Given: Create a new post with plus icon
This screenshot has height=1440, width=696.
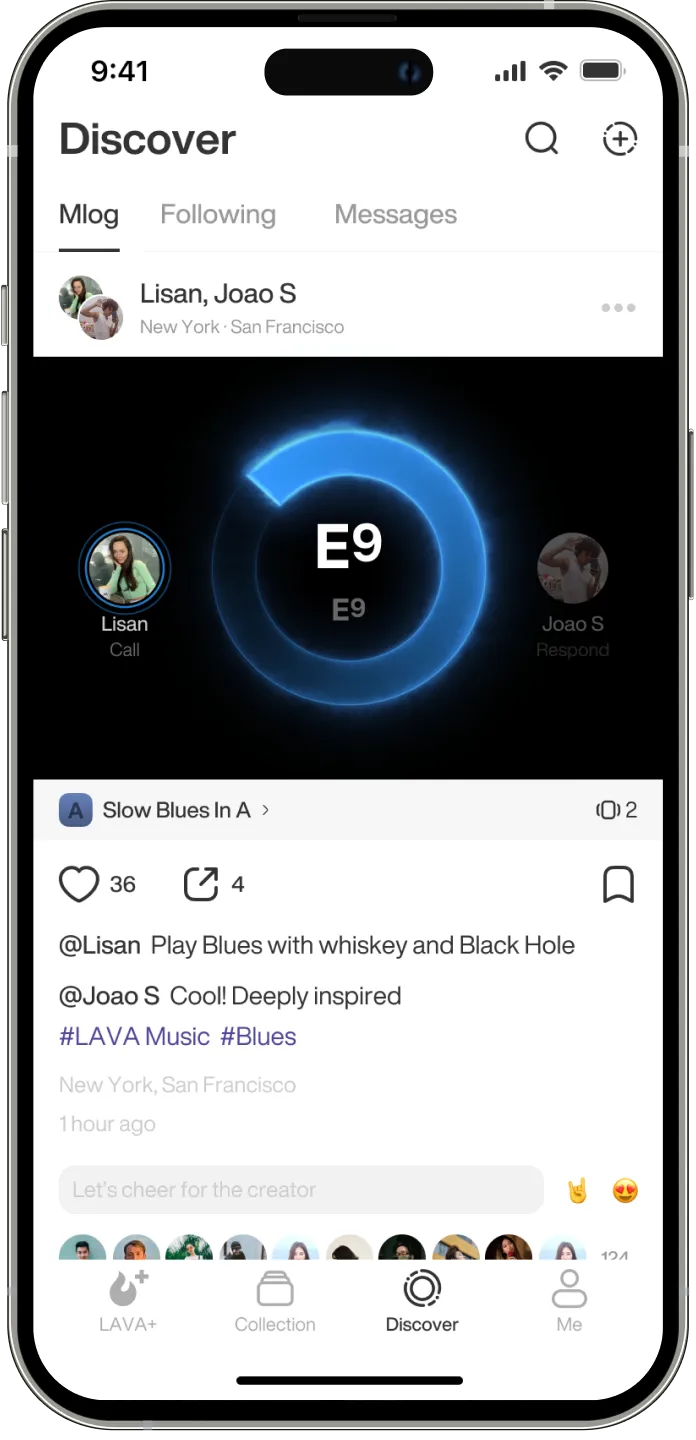Looking at the screenshot, I should 620,139.
